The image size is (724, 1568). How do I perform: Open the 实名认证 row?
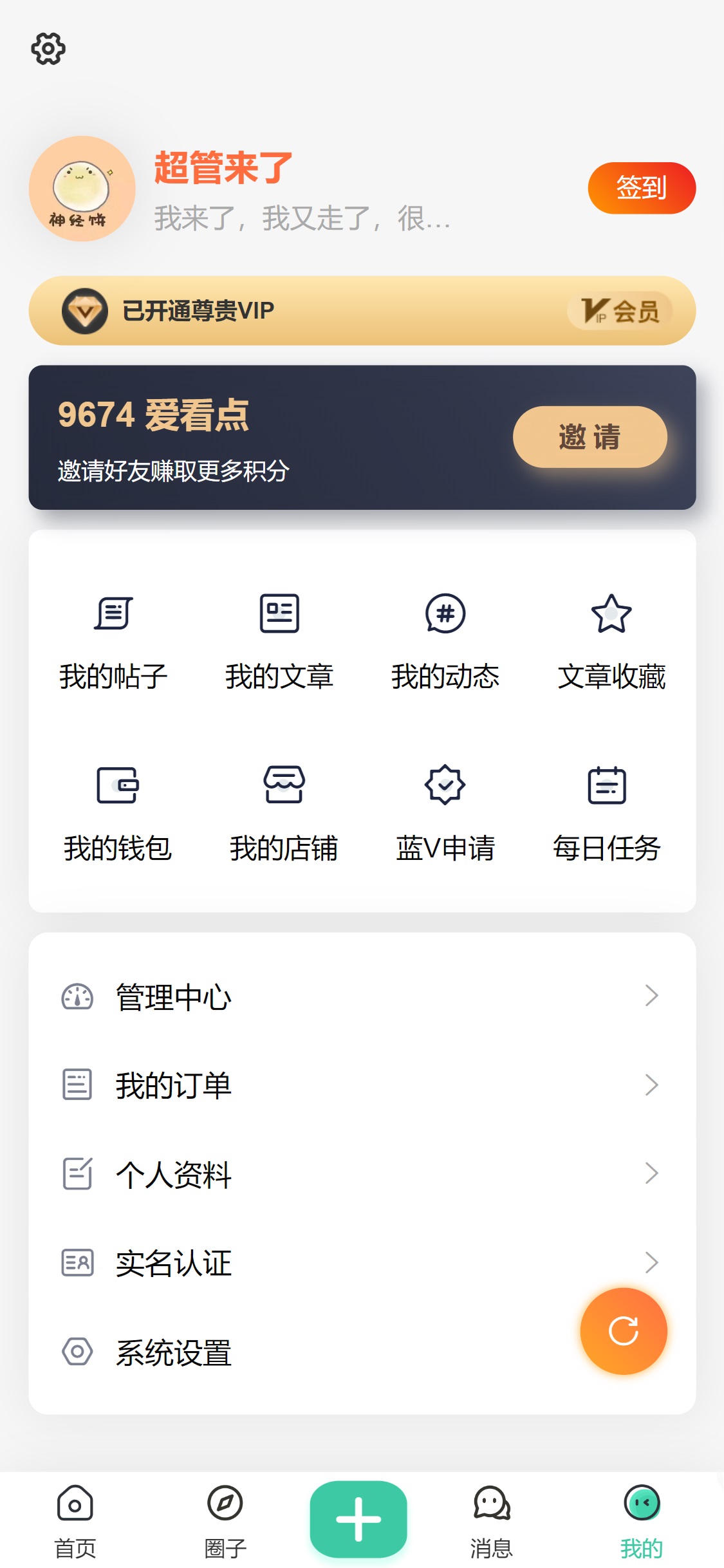[362, 1263]
